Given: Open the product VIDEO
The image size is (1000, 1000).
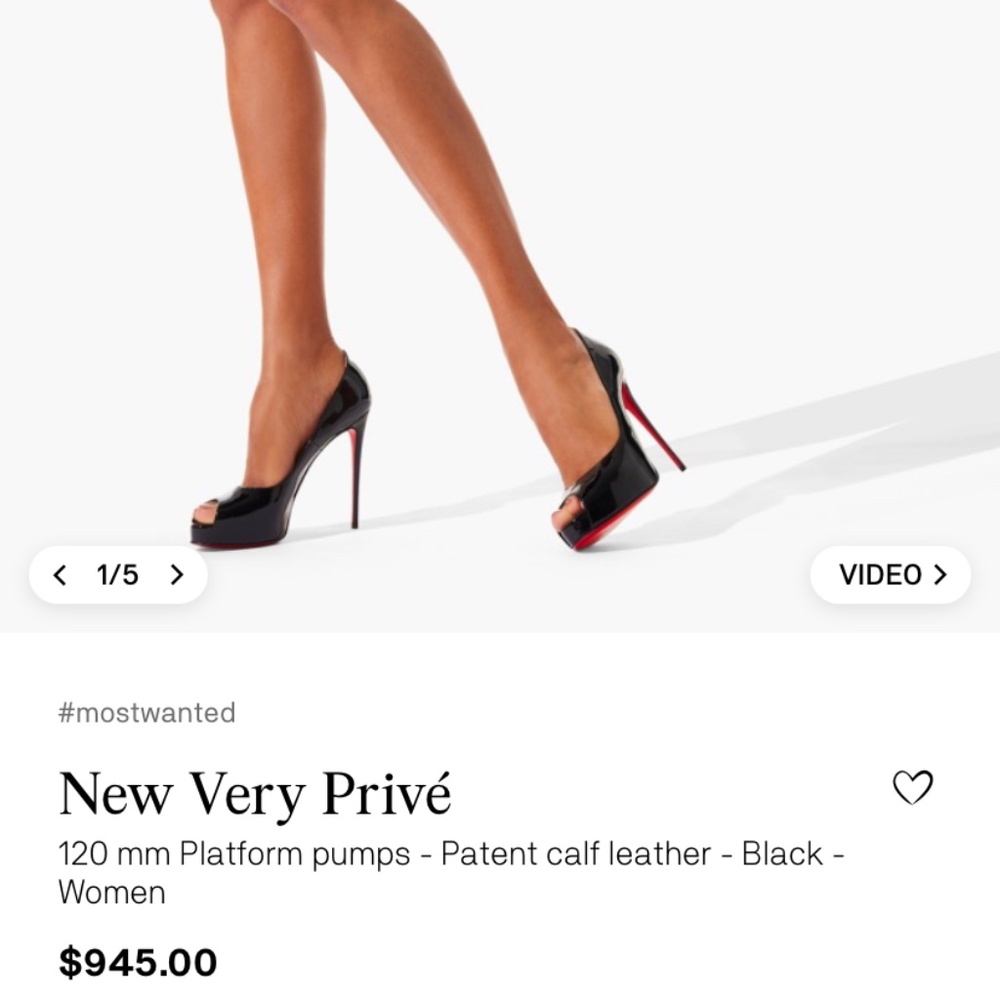Looking at the screenshot, I should click(x=890, y=575).
